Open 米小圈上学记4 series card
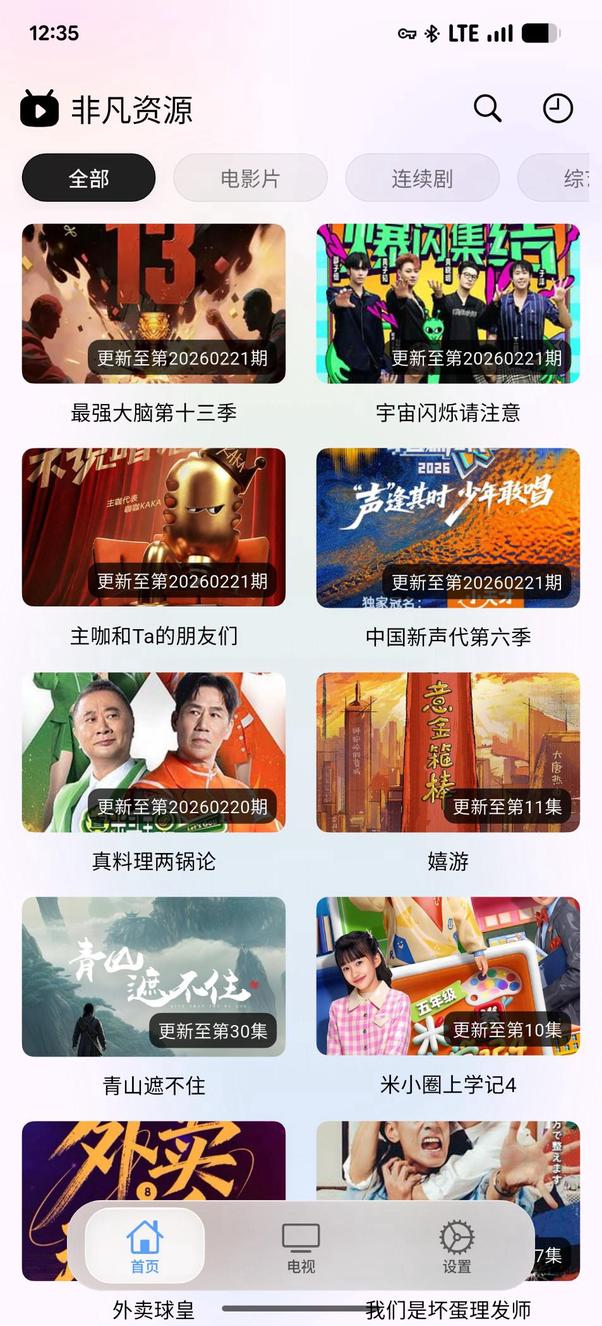 click(448, 976)
